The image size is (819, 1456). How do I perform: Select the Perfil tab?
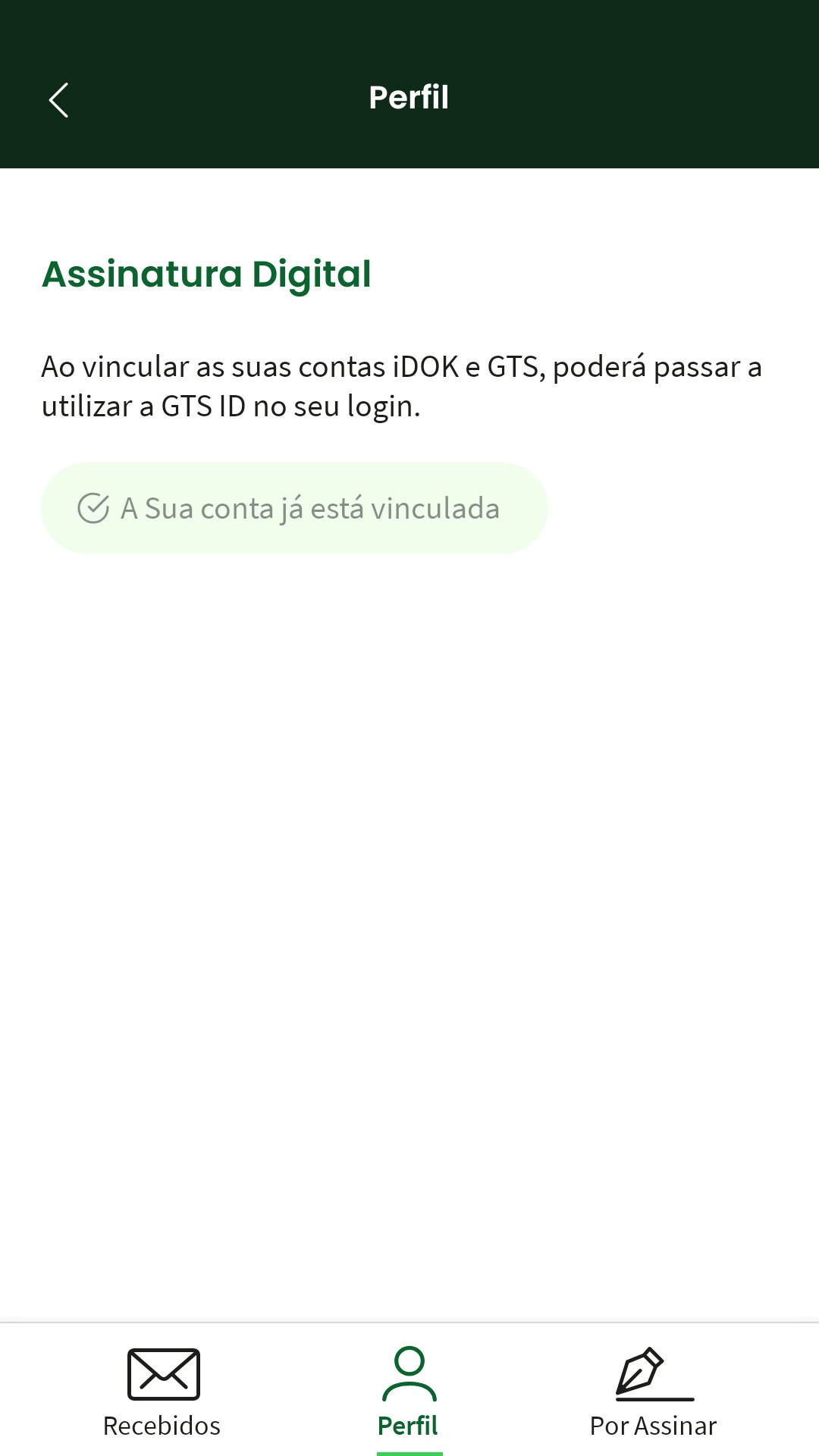click(409, 1392)
